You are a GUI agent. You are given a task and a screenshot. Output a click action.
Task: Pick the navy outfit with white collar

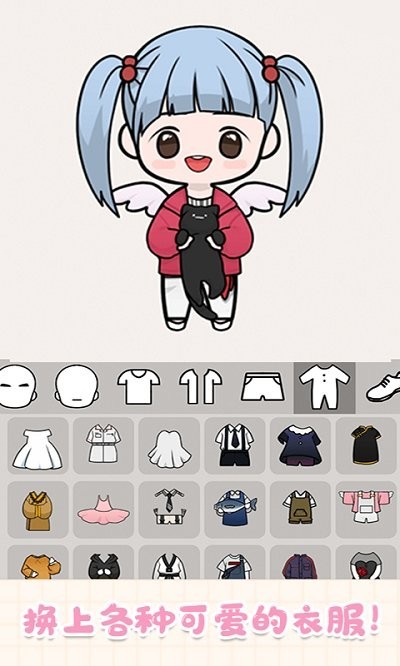tap(300, 446)
